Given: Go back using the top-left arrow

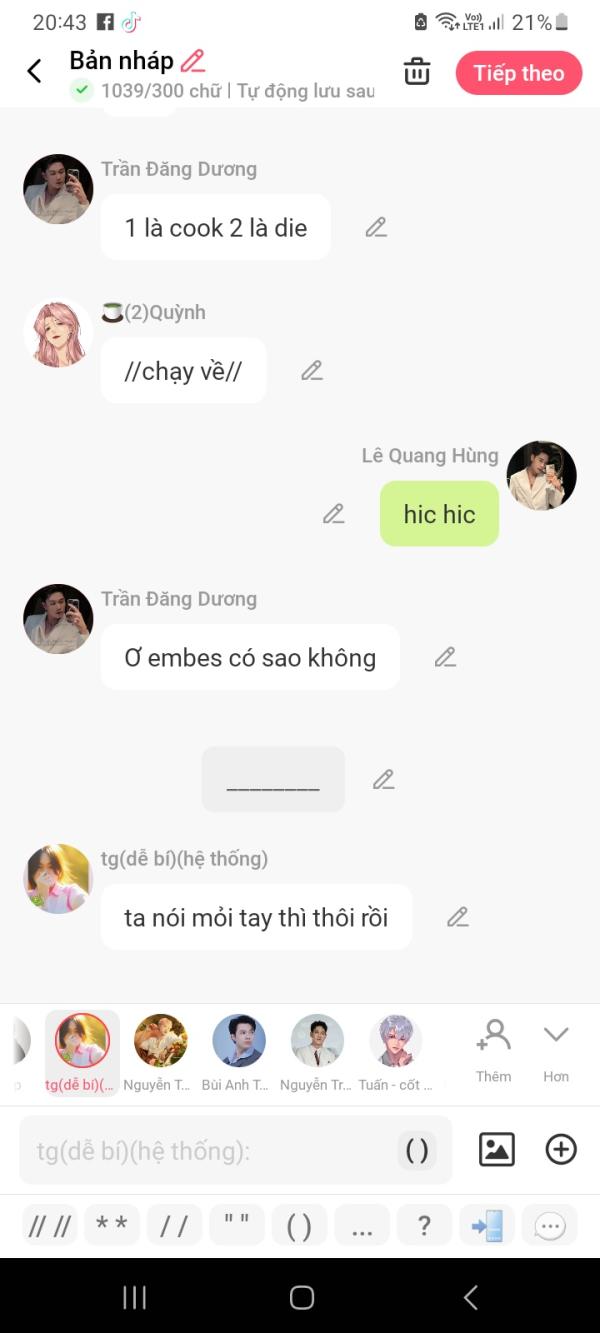Looking at the screenshot, I should point(34,71).
